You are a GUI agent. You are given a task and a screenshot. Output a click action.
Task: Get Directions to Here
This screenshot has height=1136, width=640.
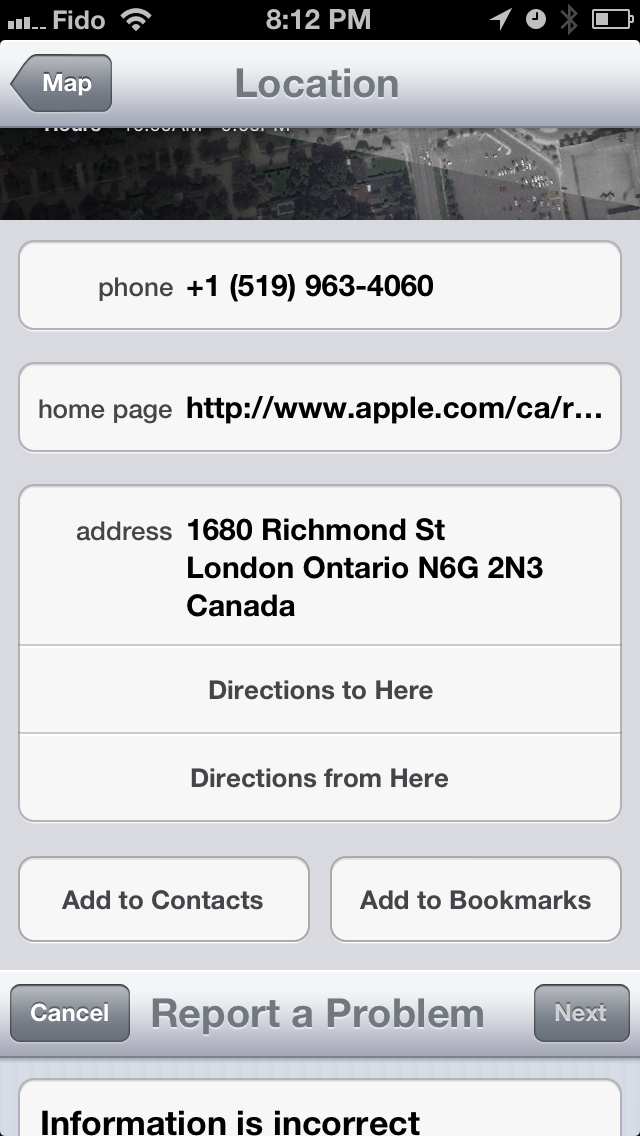pyautogui.click(x=320, y=690)
